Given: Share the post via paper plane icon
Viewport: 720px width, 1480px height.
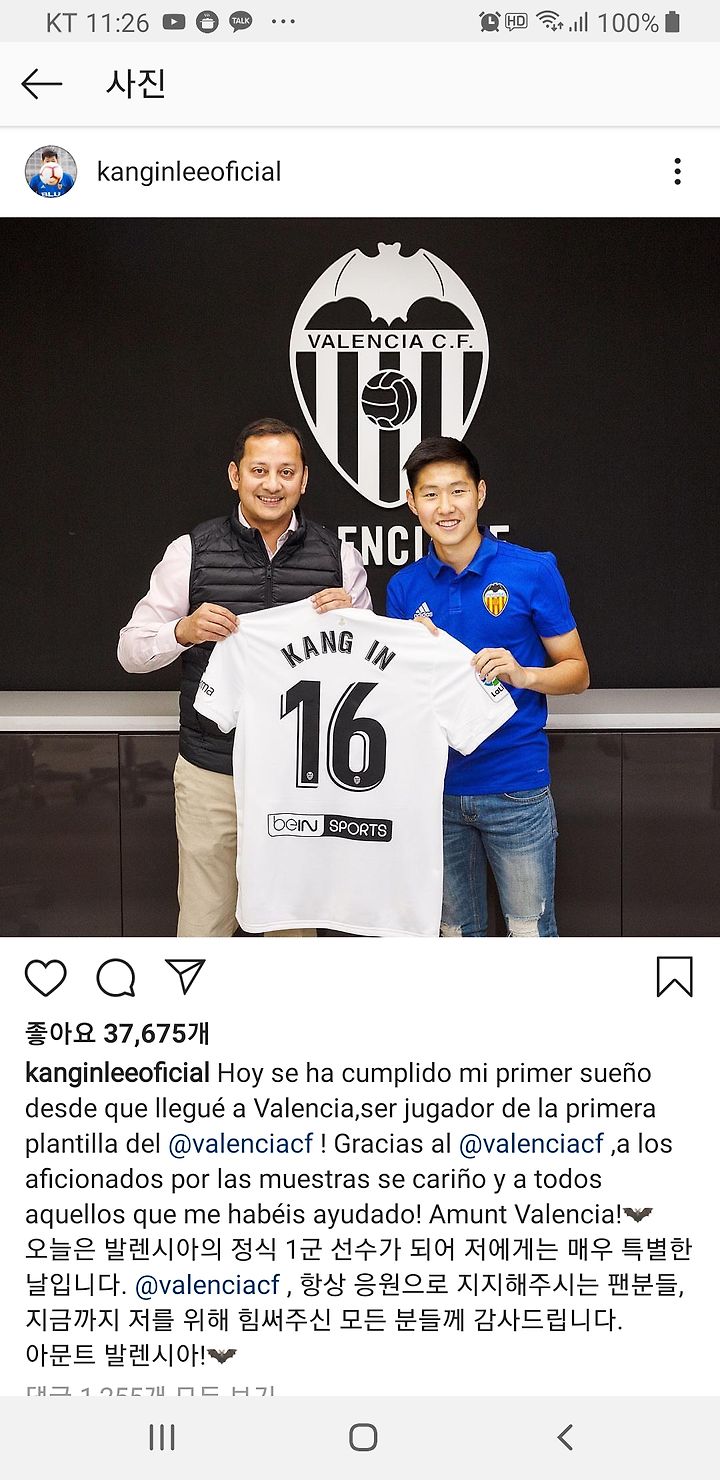Looking at the screenshot, I should (x=185, y=976).
